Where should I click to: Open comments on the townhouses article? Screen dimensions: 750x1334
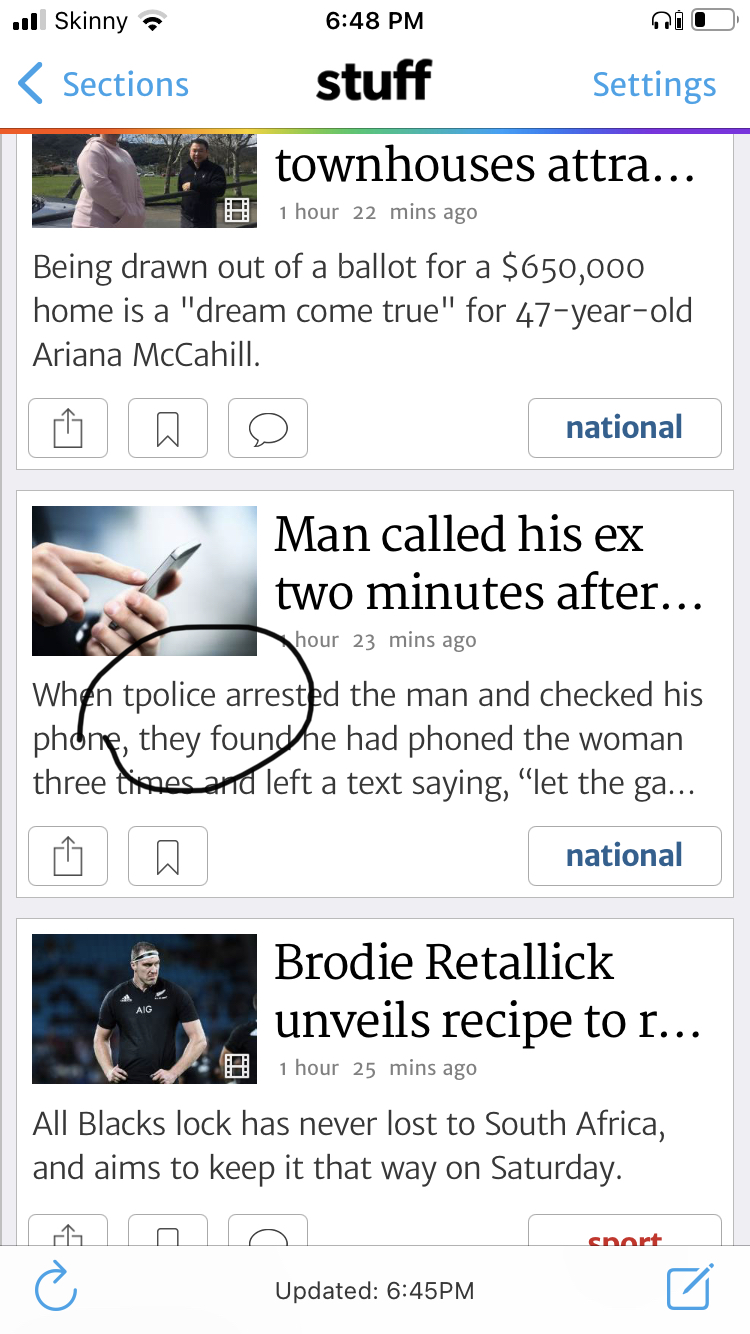(268, 428)
